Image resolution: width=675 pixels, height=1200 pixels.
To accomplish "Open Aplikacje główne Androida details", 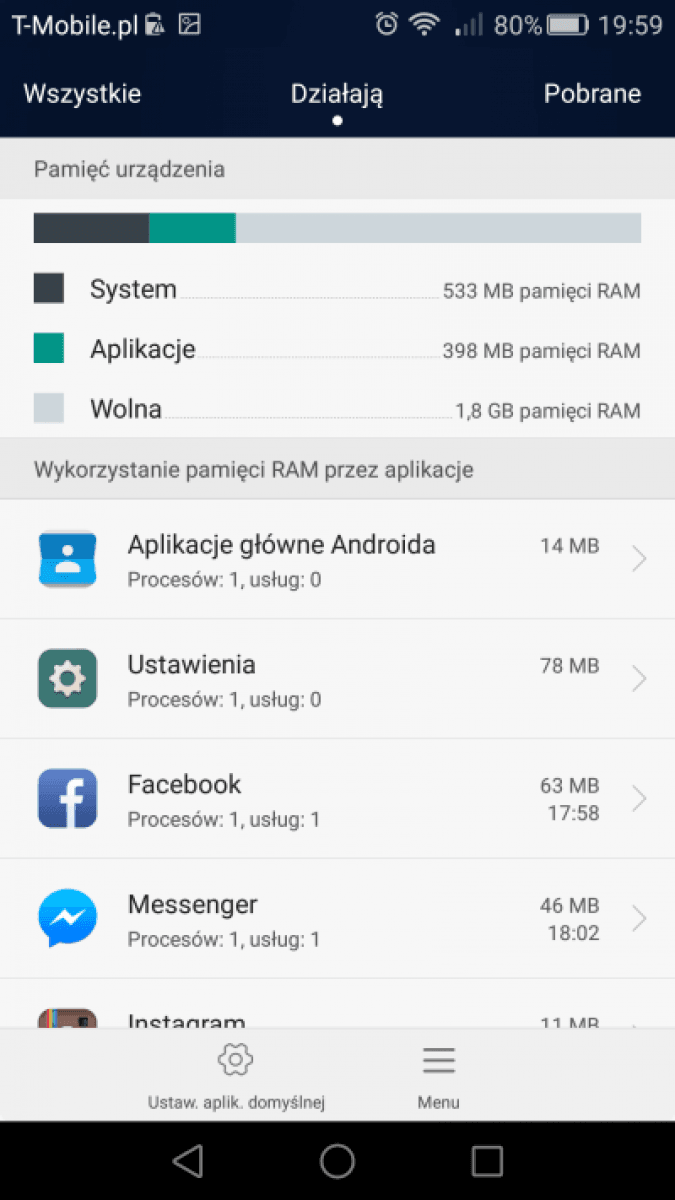I will pyautogui.click(x=337, y=559).
